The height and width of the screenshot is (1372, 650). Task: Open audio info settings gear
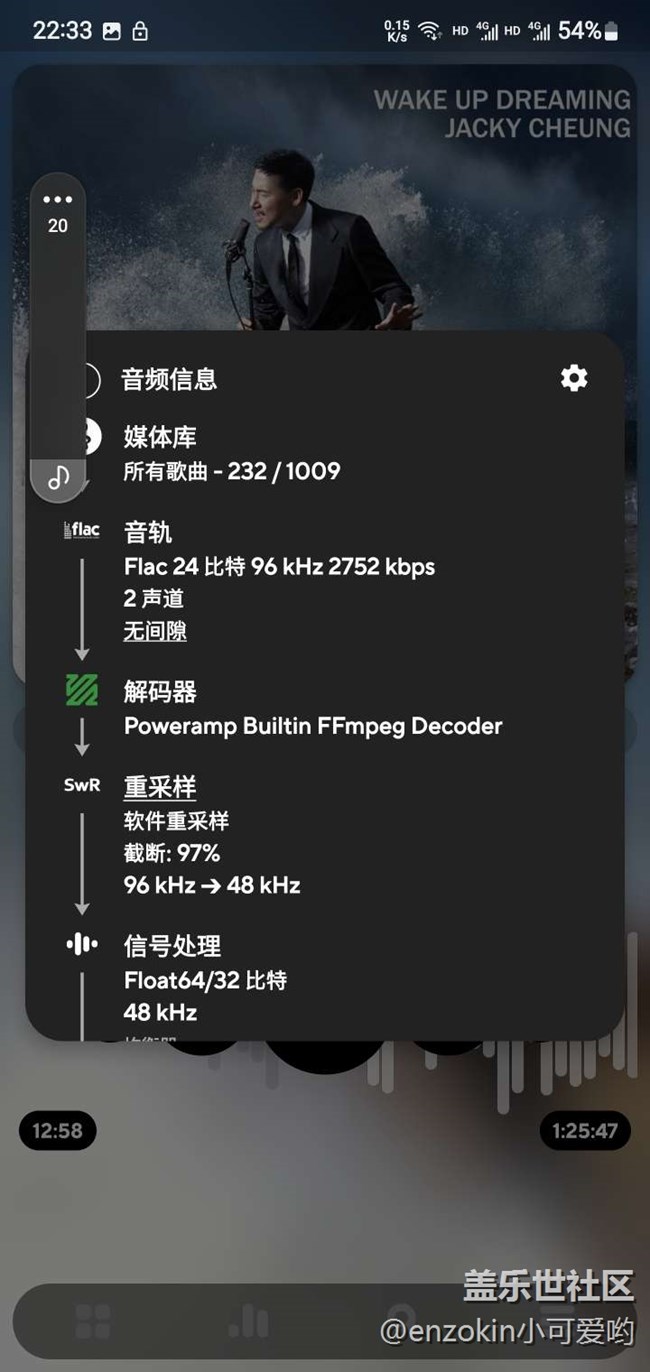click(574, 378)
